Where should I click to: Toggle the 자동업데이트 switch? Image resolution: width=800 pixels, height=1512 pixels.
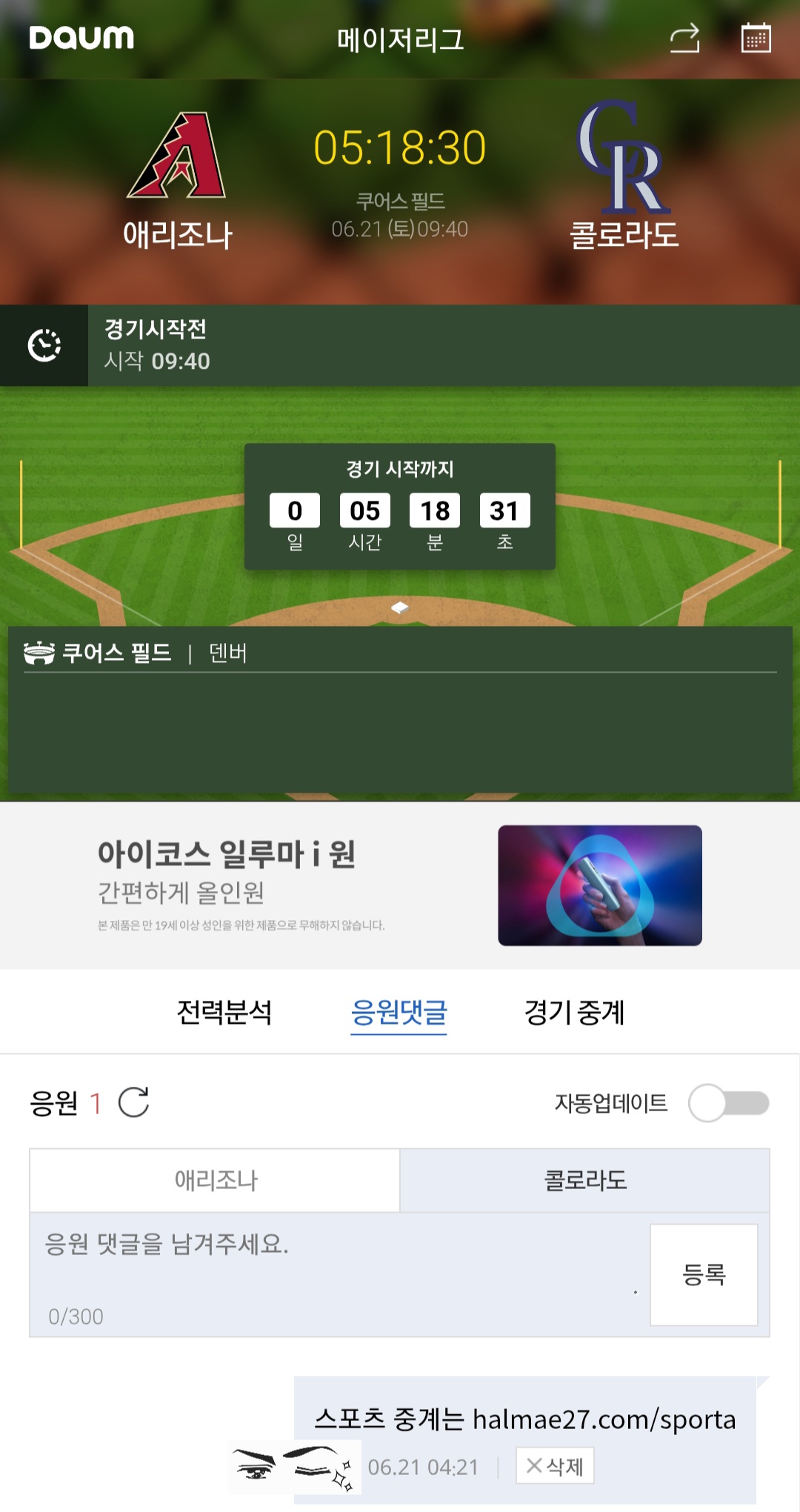[728, 1103]
